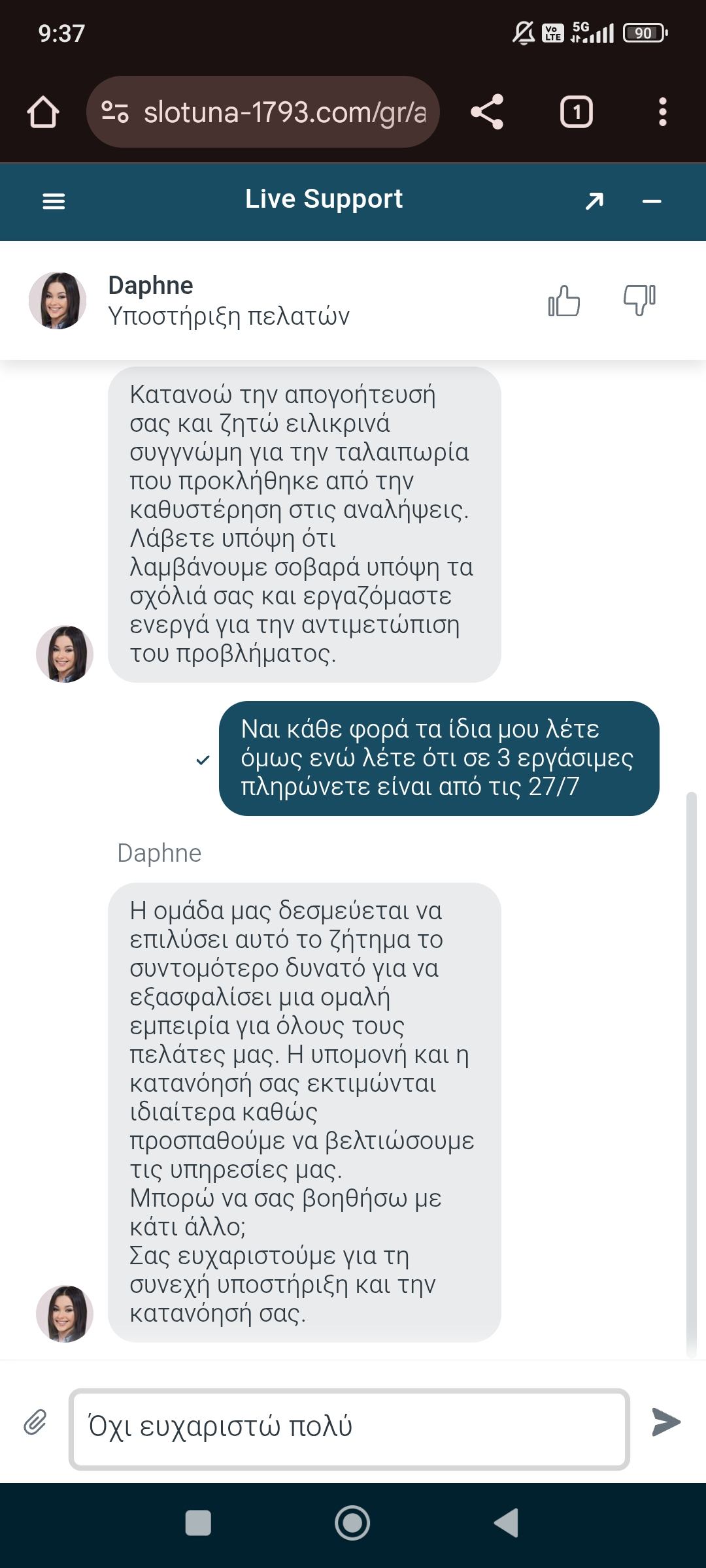The height and width of the screenshot is (1568, 706).
Task: Open the Live Support hamburger menu
Action: tap(54, 202)
